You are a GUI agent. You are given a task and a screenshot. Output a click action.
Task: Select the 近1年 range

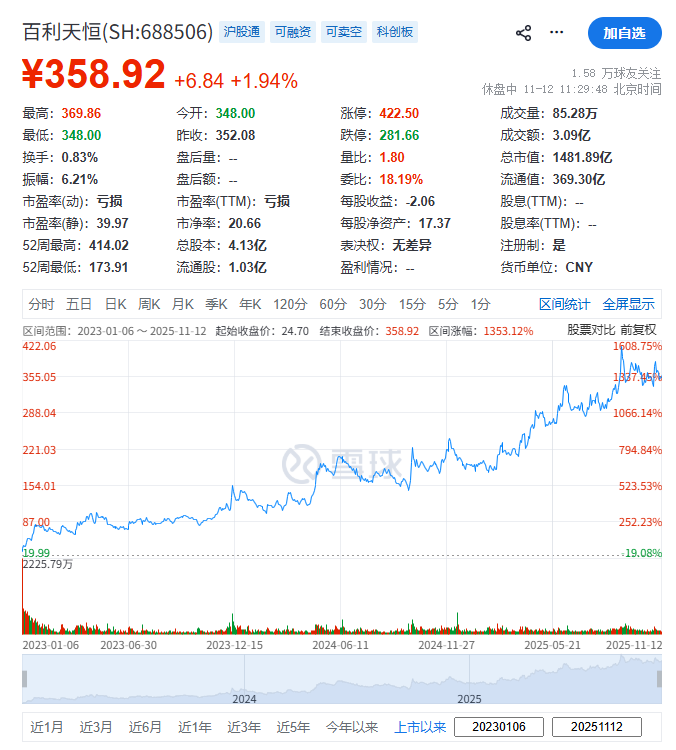click(194, 727)
